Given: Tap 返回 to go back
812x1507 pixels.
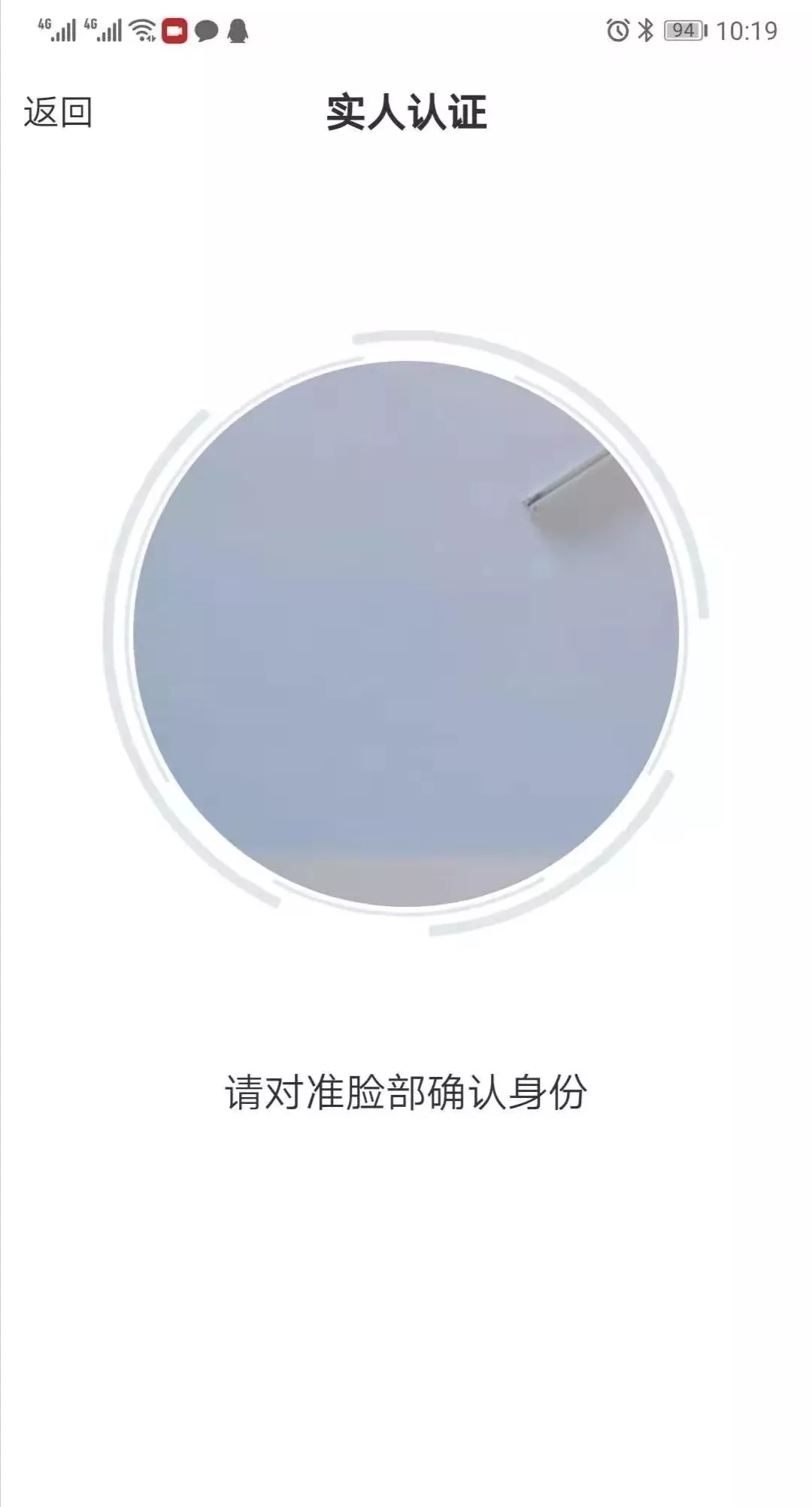Looking at the screenshot, I should (x=58, y=113).
